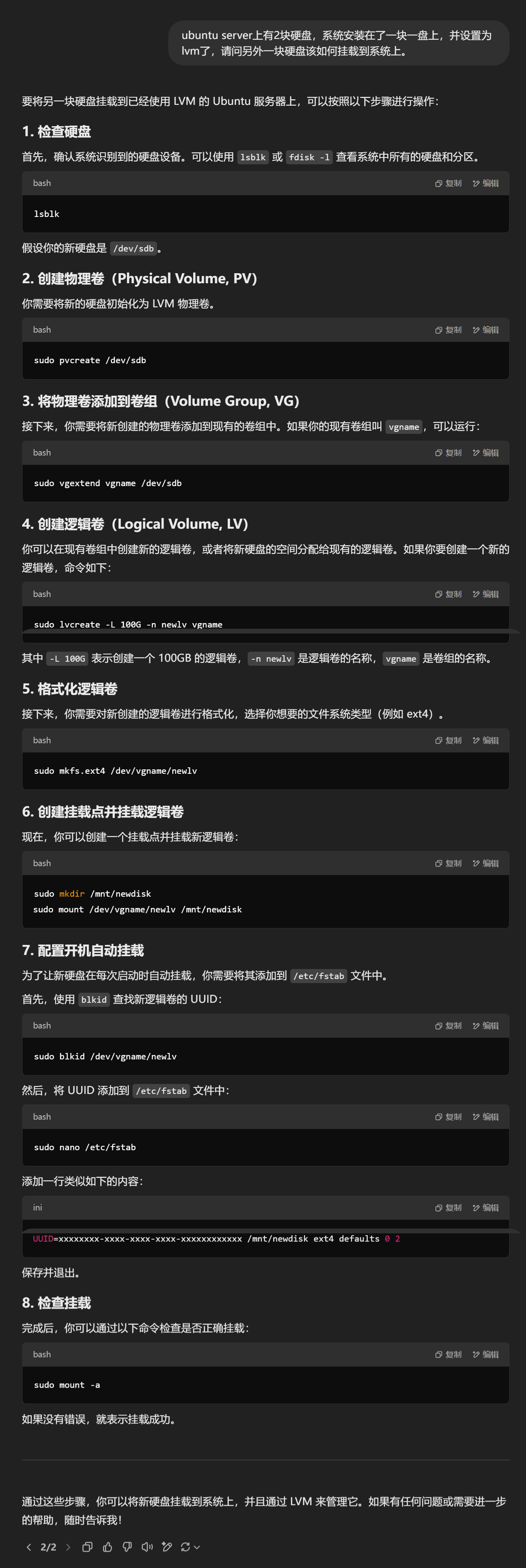Viewport: 526px width, 1568px height.
Task: Copy the ini fstab UUID line
Action: 449,1208
